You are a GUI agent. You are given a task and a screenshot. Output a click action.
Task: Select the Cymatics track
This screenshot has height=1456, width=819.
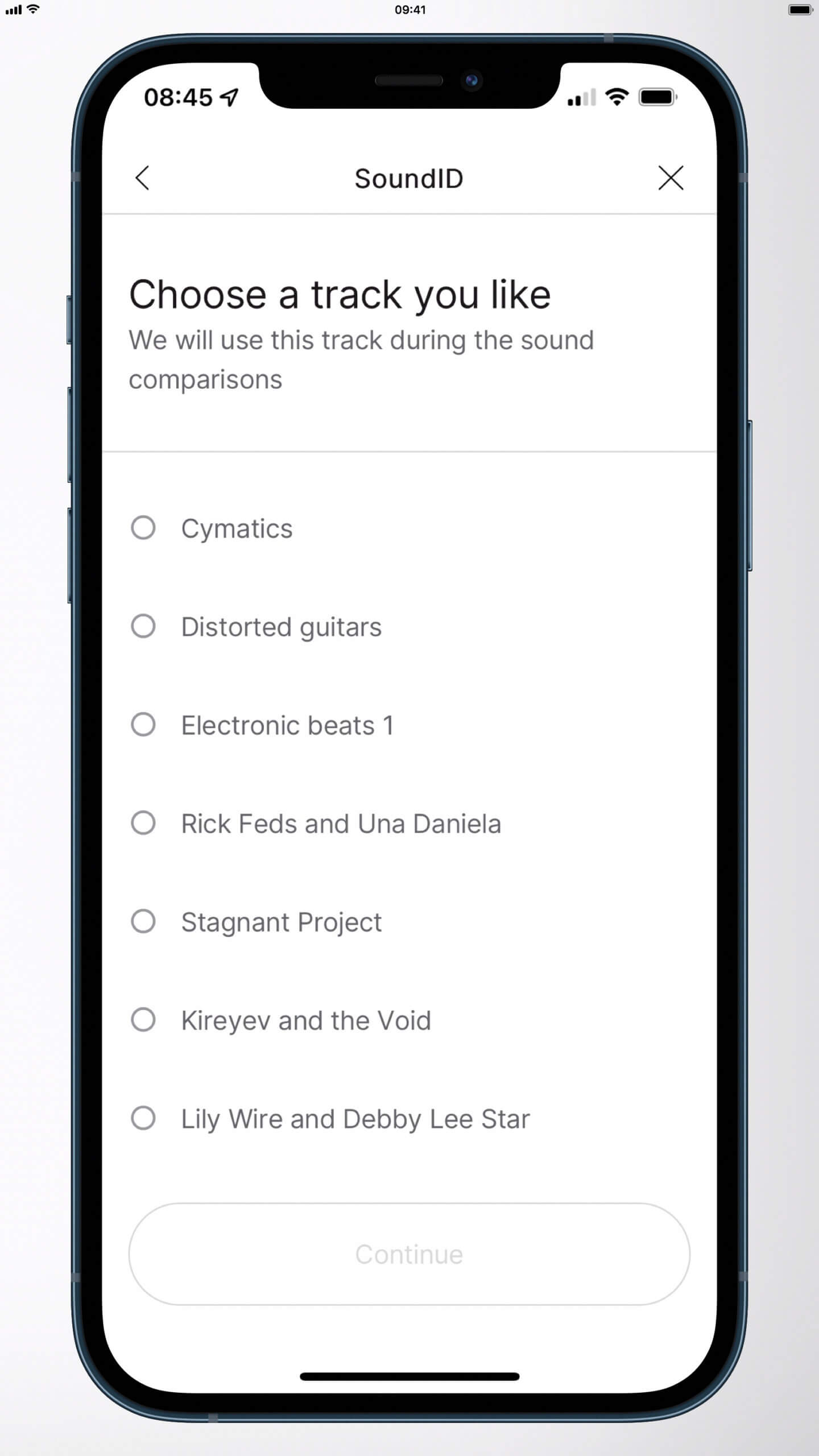coord(143,528)
